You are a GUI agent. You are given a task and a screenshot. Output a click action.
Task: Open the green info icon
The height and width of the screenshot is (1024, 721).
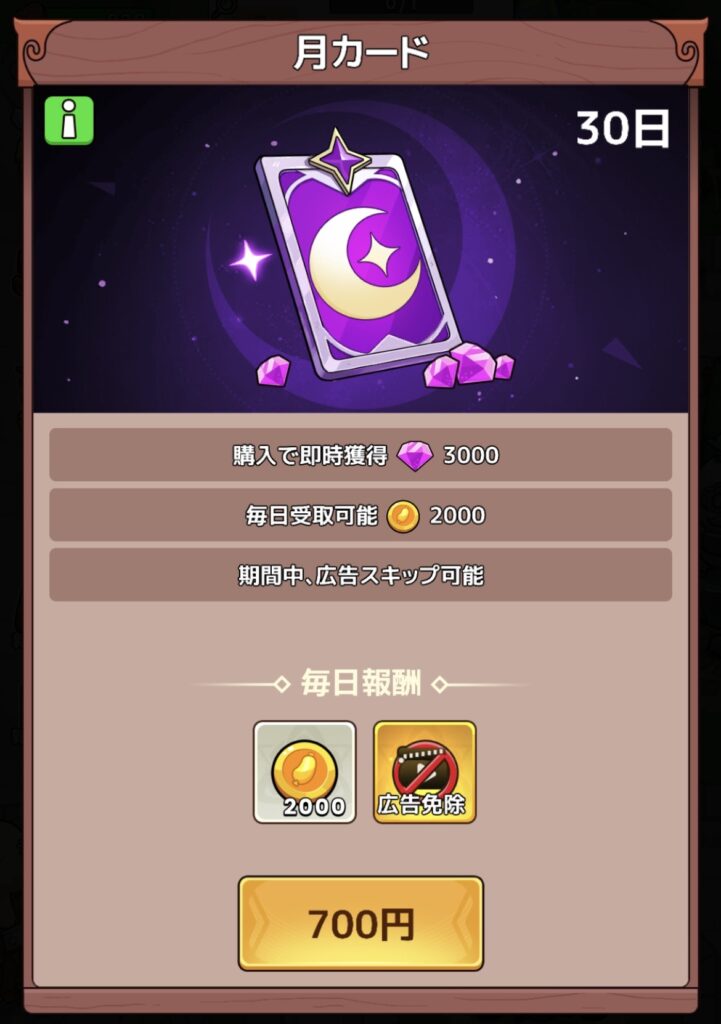69,121
